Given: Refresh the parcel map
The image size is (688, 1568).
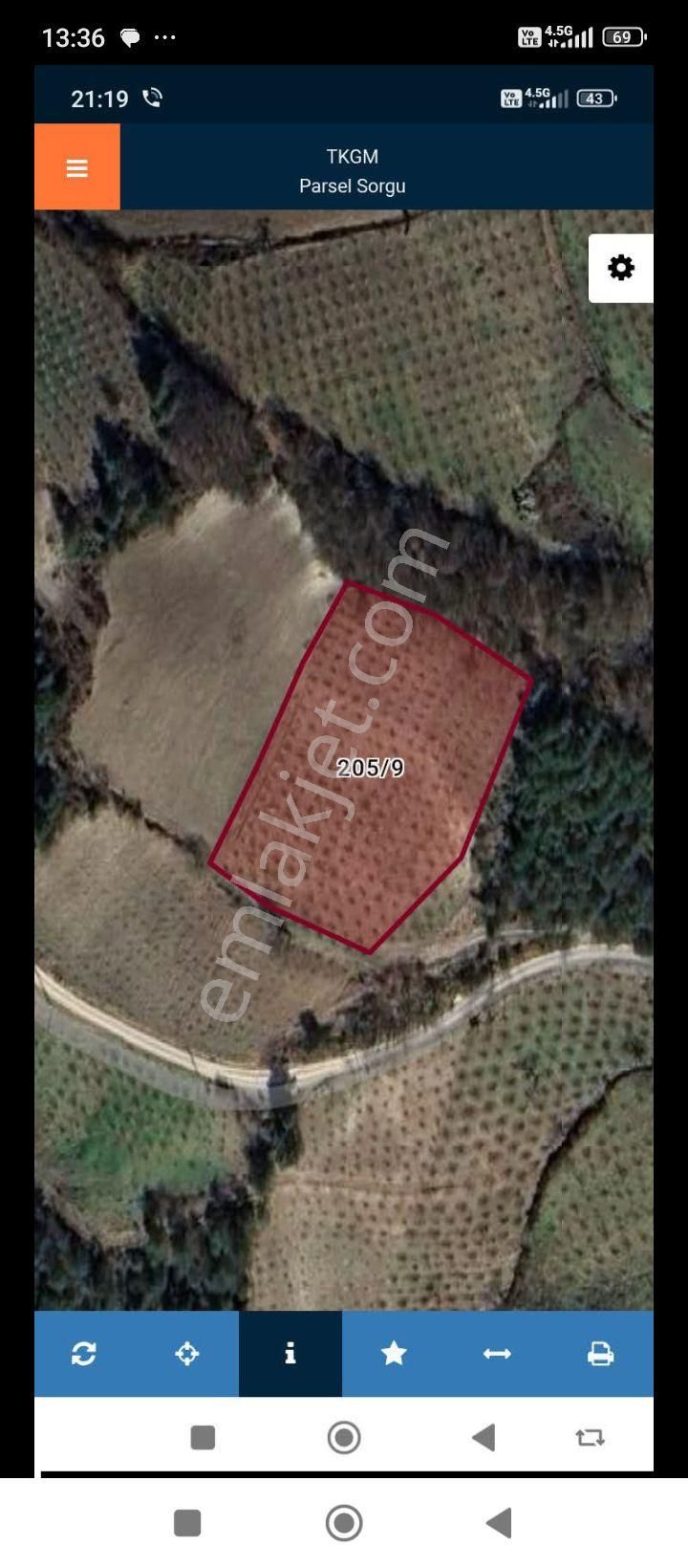Looking at the screenshot, I should pos(84,1353).
